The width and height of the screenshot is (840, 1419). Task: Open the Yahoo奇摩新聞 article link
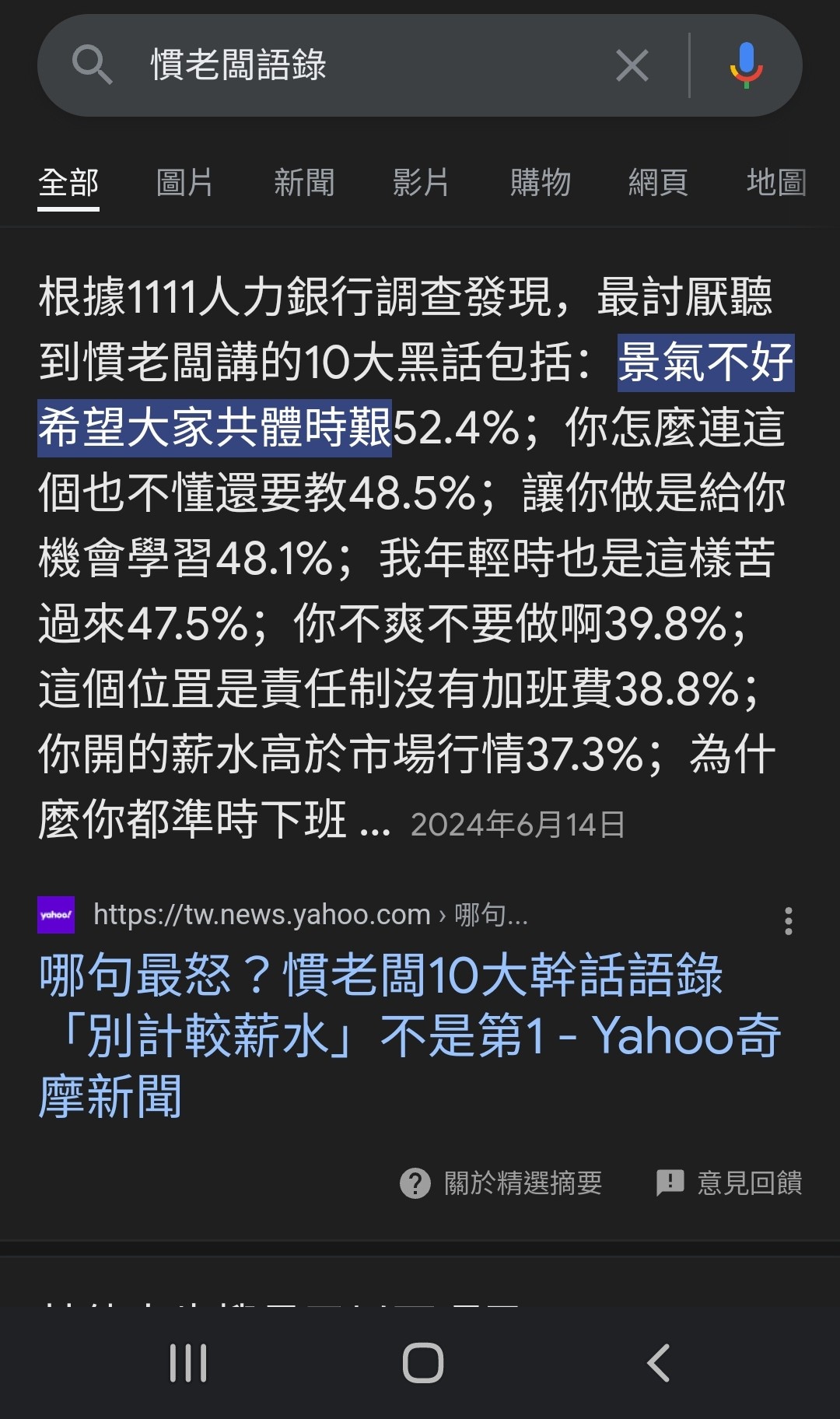coord(409,1035)
